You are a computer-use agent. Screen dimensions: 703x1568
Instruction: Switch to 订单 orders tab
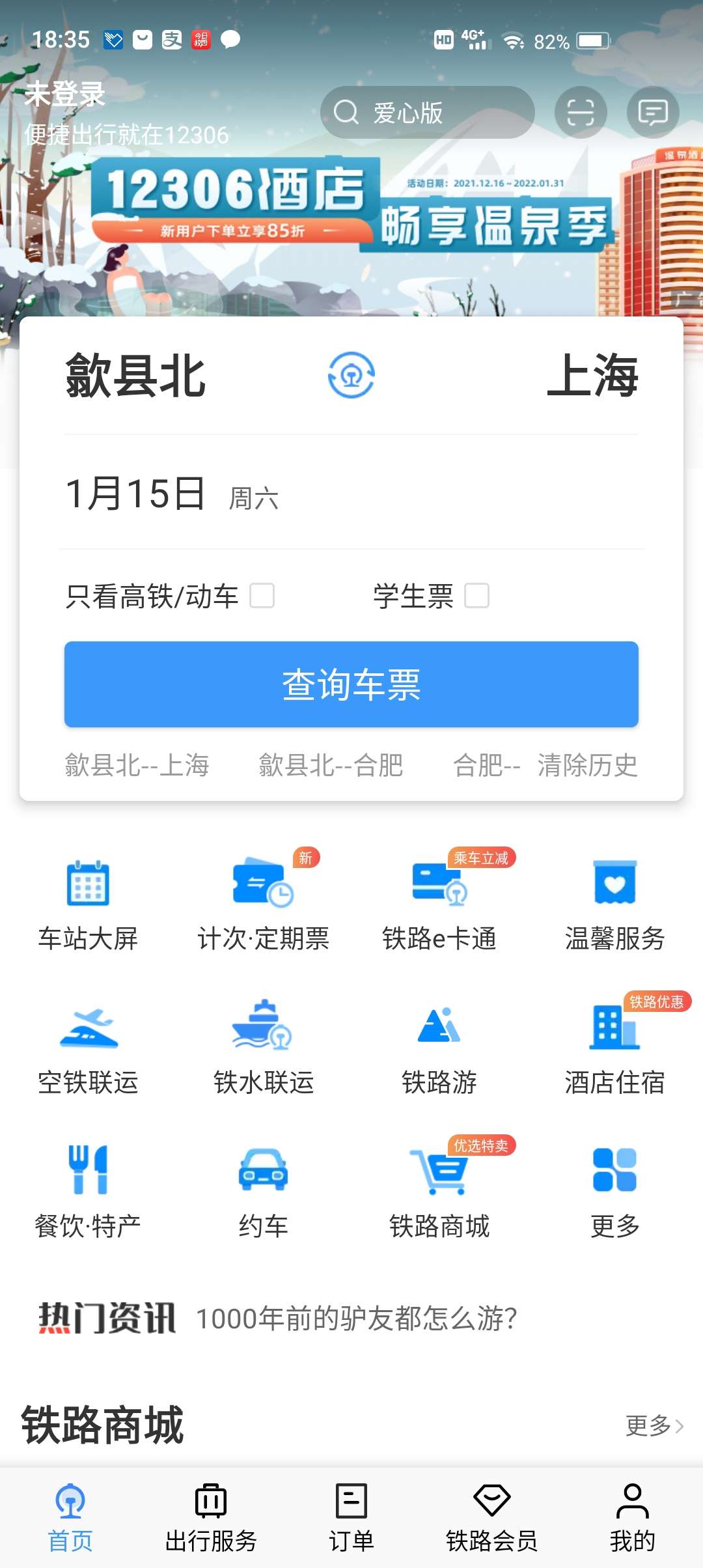pos(351,1517)
